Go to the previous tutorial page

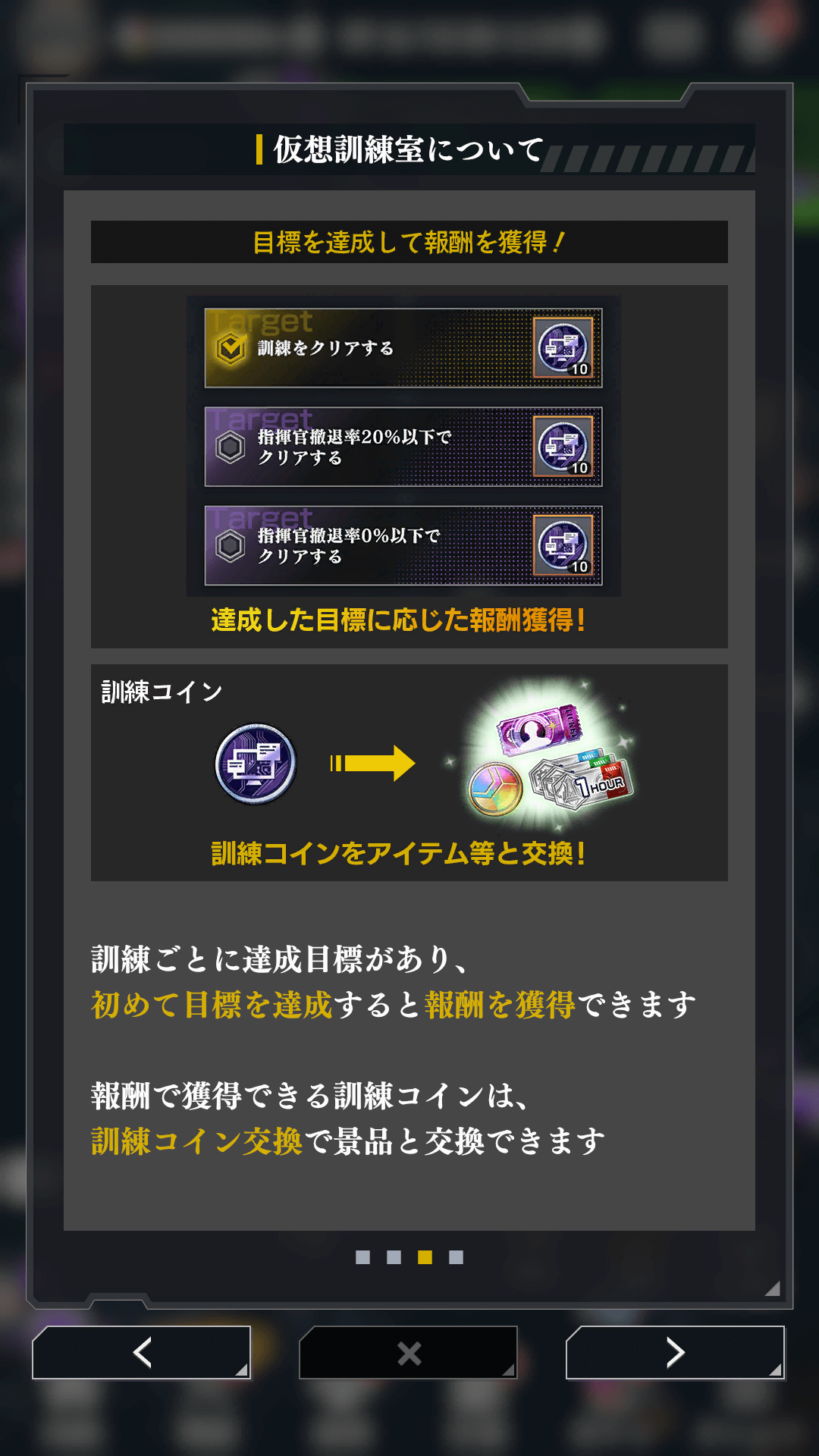[142, 1353]
